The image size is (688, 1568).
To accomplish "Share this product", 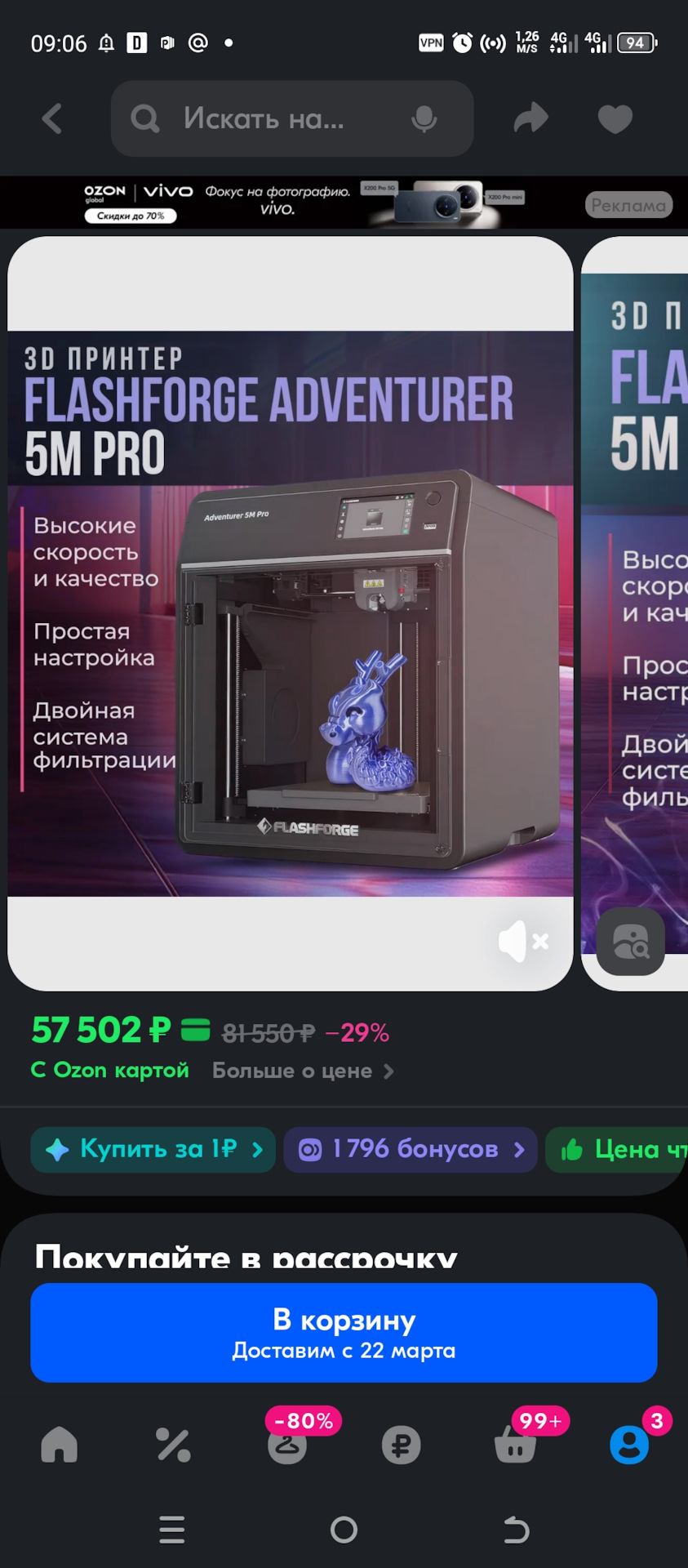I will pos(530,118).
